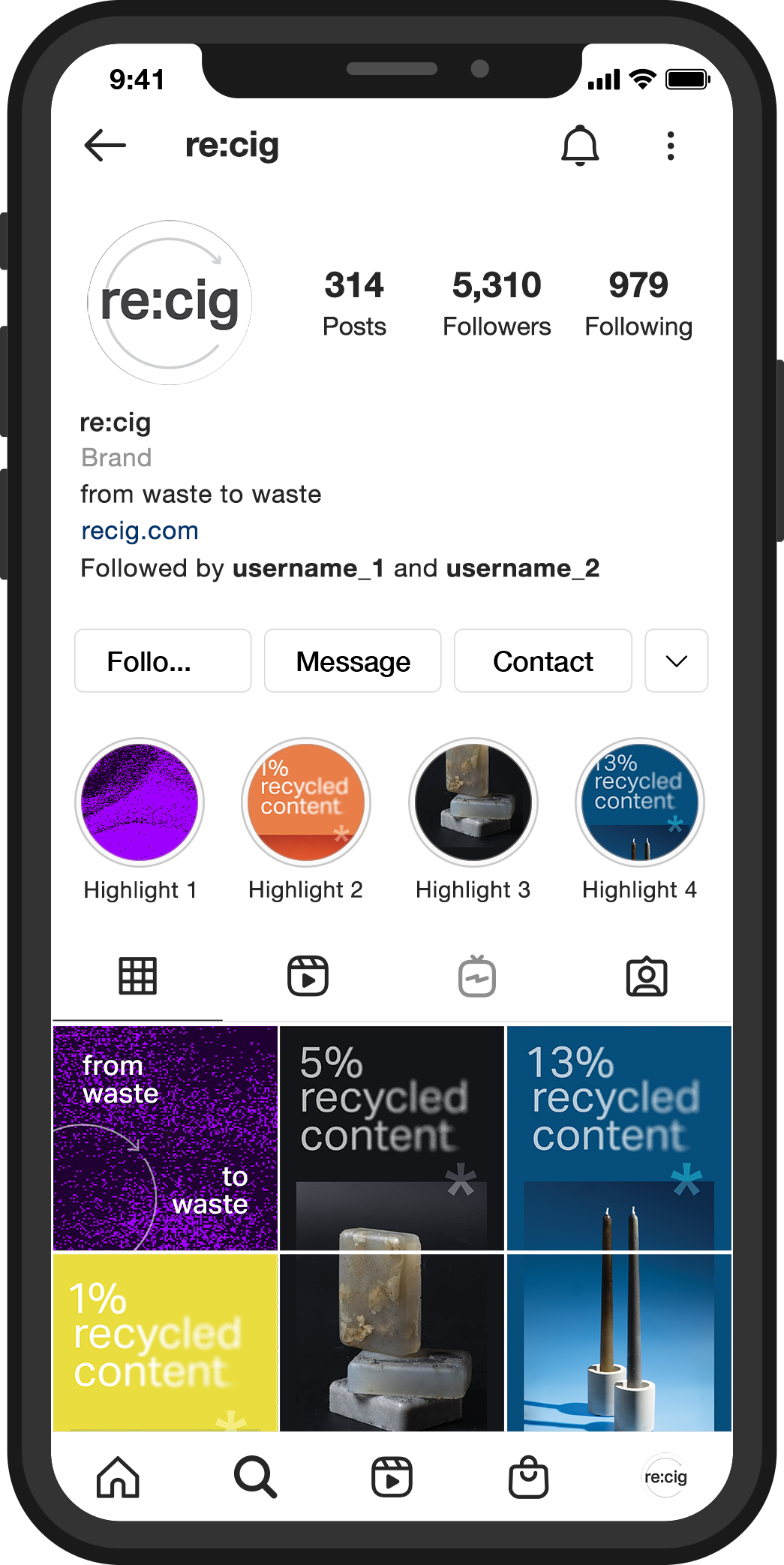Screen dimensions: 784x1565
Task: Tap the Follo... button
Action: (163, 661)
